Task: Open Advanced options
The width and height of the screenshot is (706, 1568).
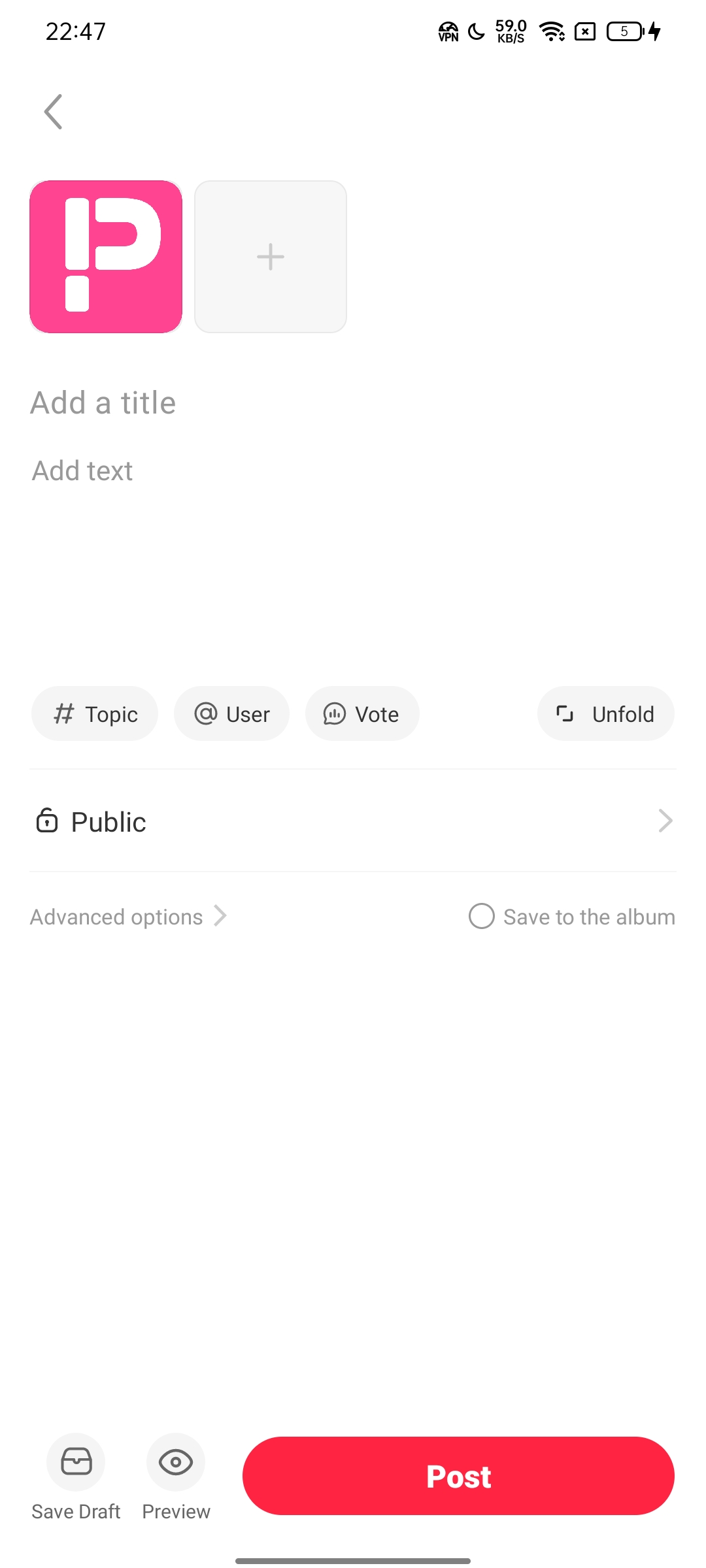Action: click(128, 917)
